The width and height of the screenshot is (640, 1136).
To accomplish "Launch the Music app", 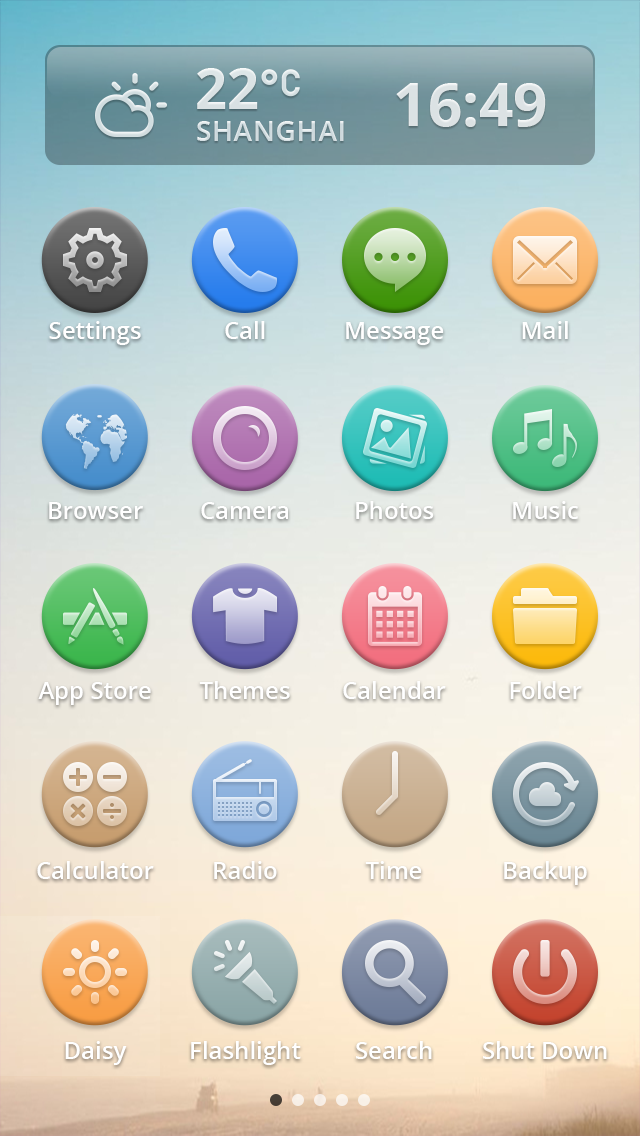I will click(x=545, y=440).
